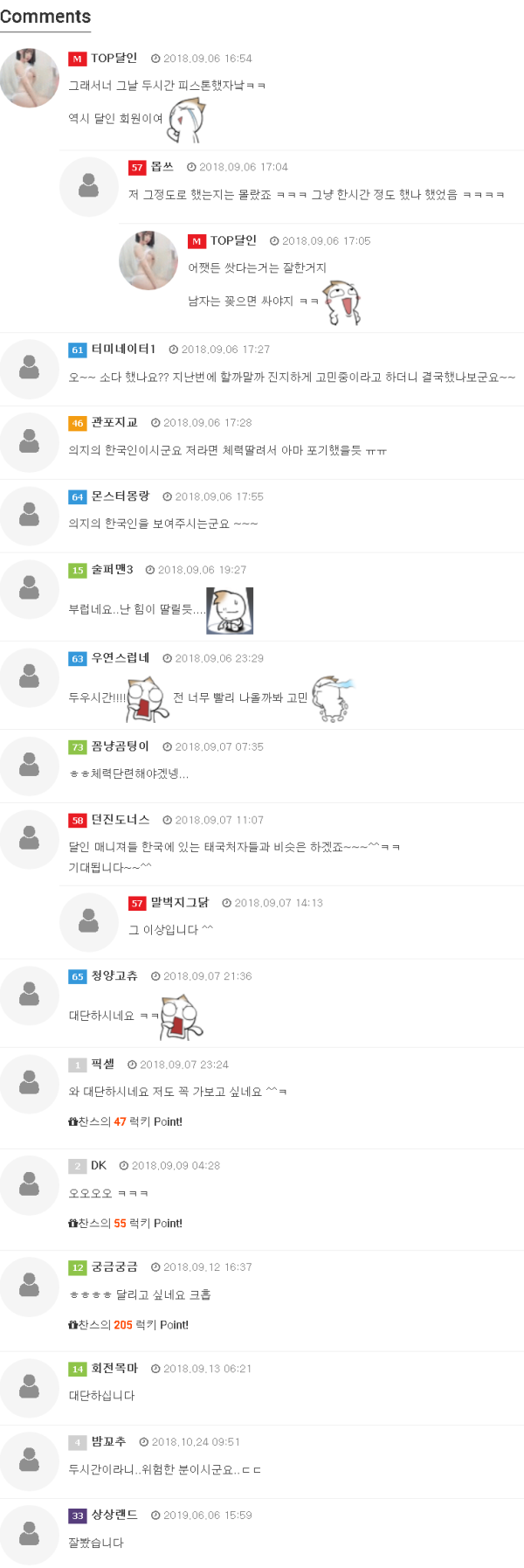View 몬스터몰랑's profile from comment
The width and height of the screenshot is (524, 1568).
121,496
